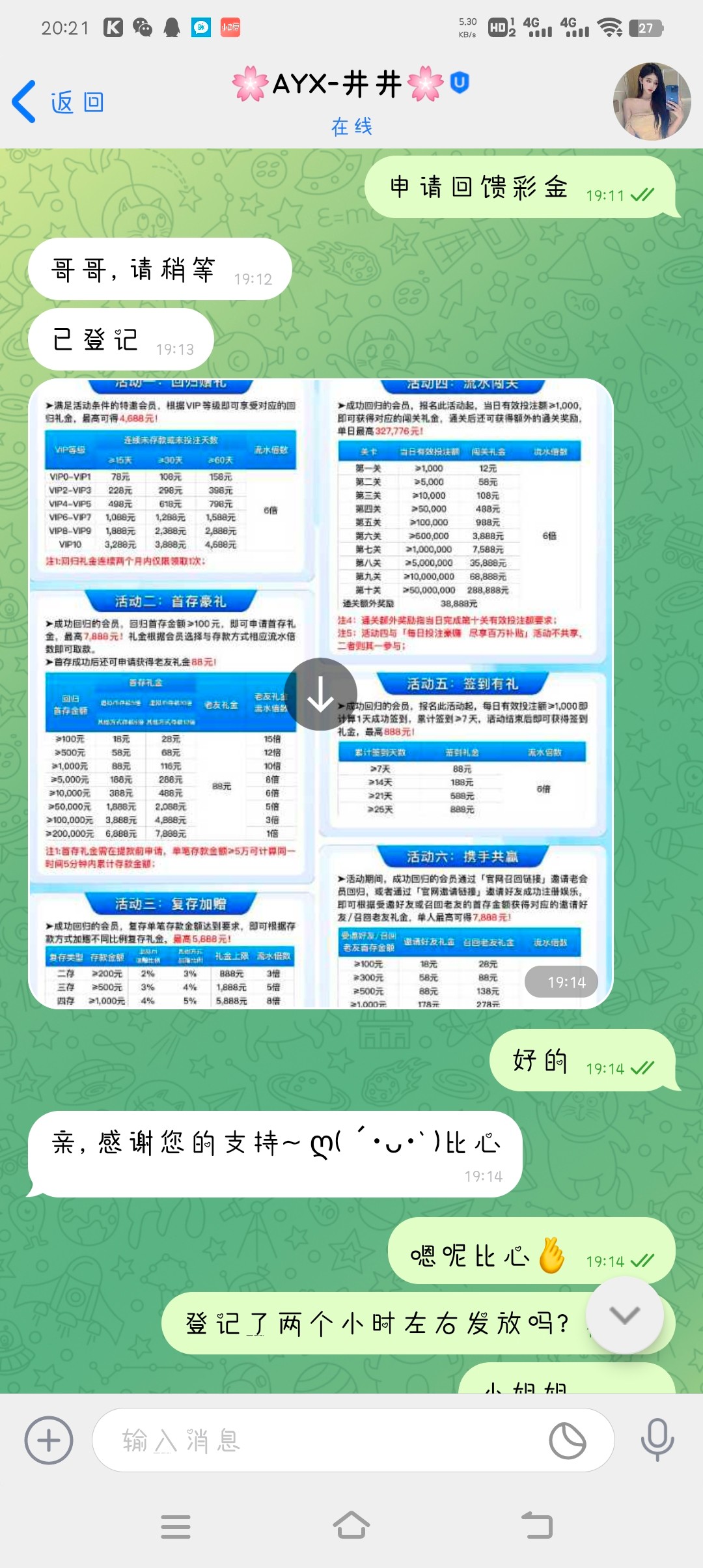
Task: Jump to latest messages with down chevron
Action: pos(625,1315)
